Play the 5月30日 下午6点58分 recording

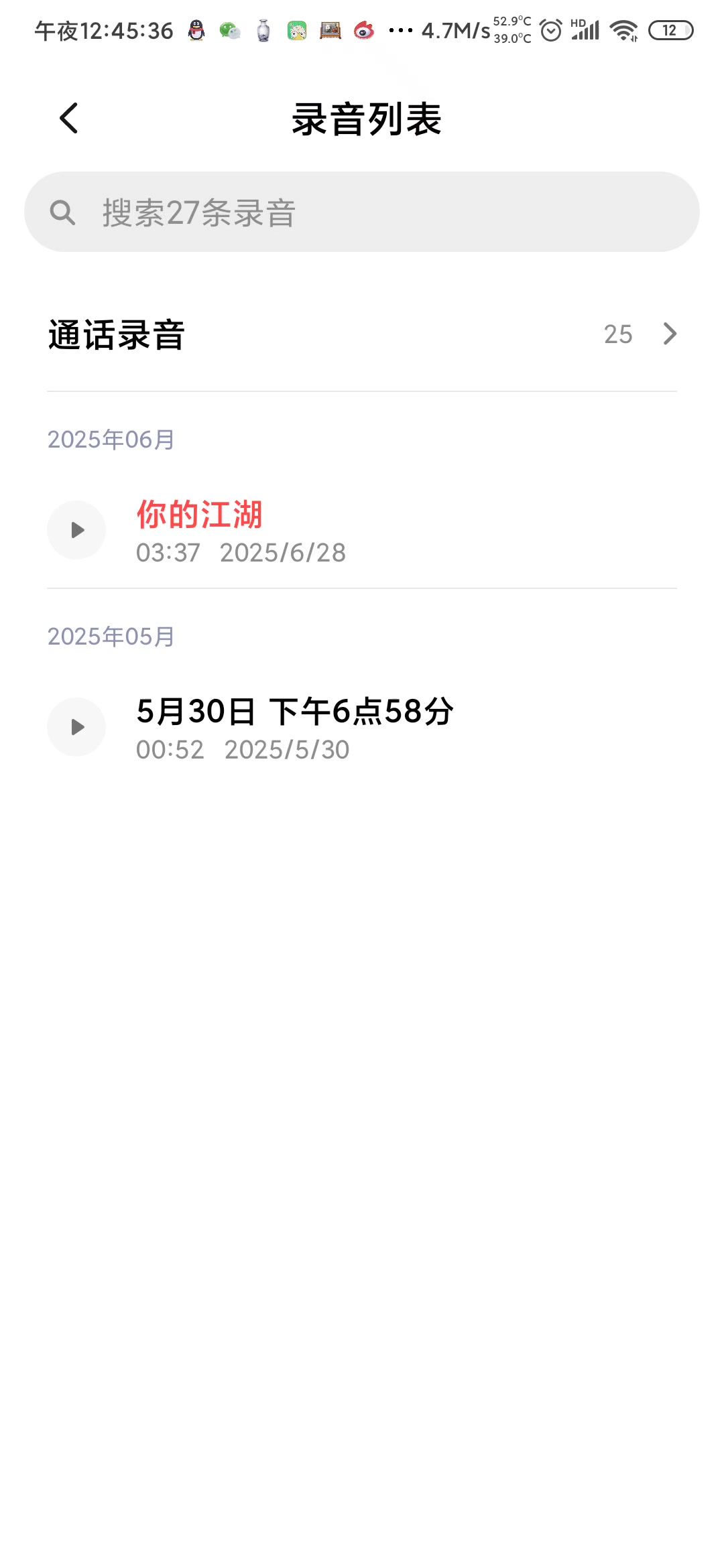click(76, 727)
